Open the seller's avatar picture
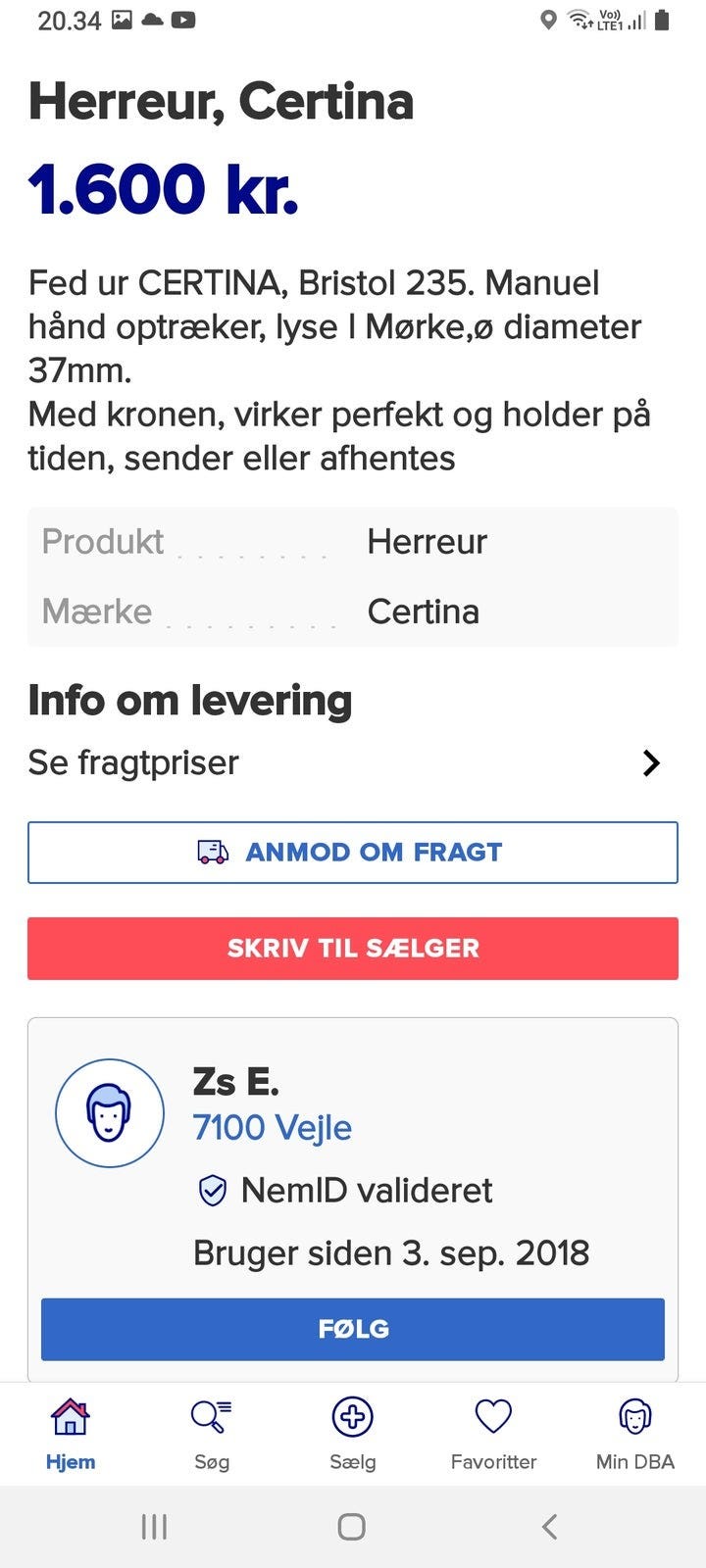The width and height of the screenshot is (706, 1568). [109, 1112]
